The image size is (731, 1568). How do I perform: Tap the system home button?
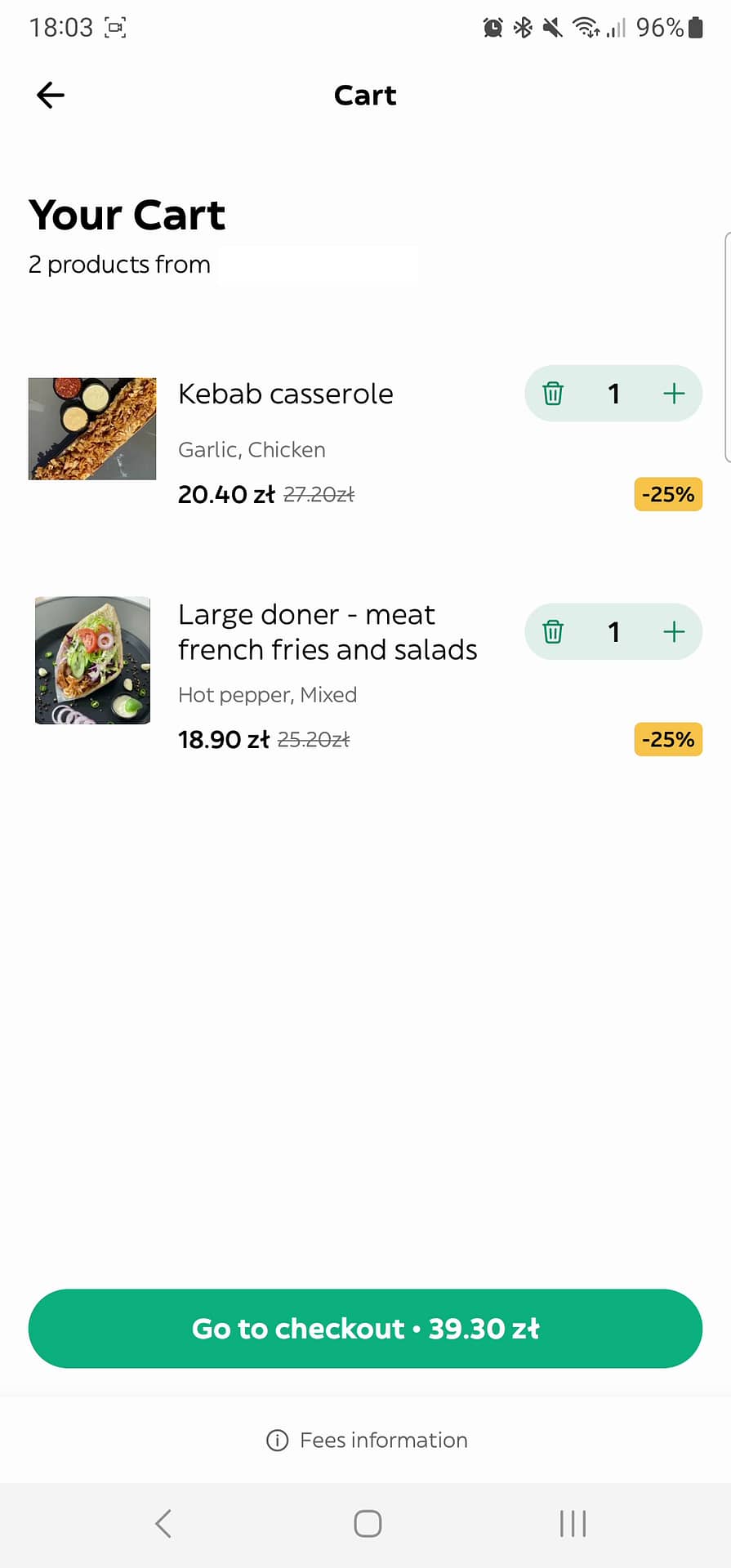coord(368,1523)
